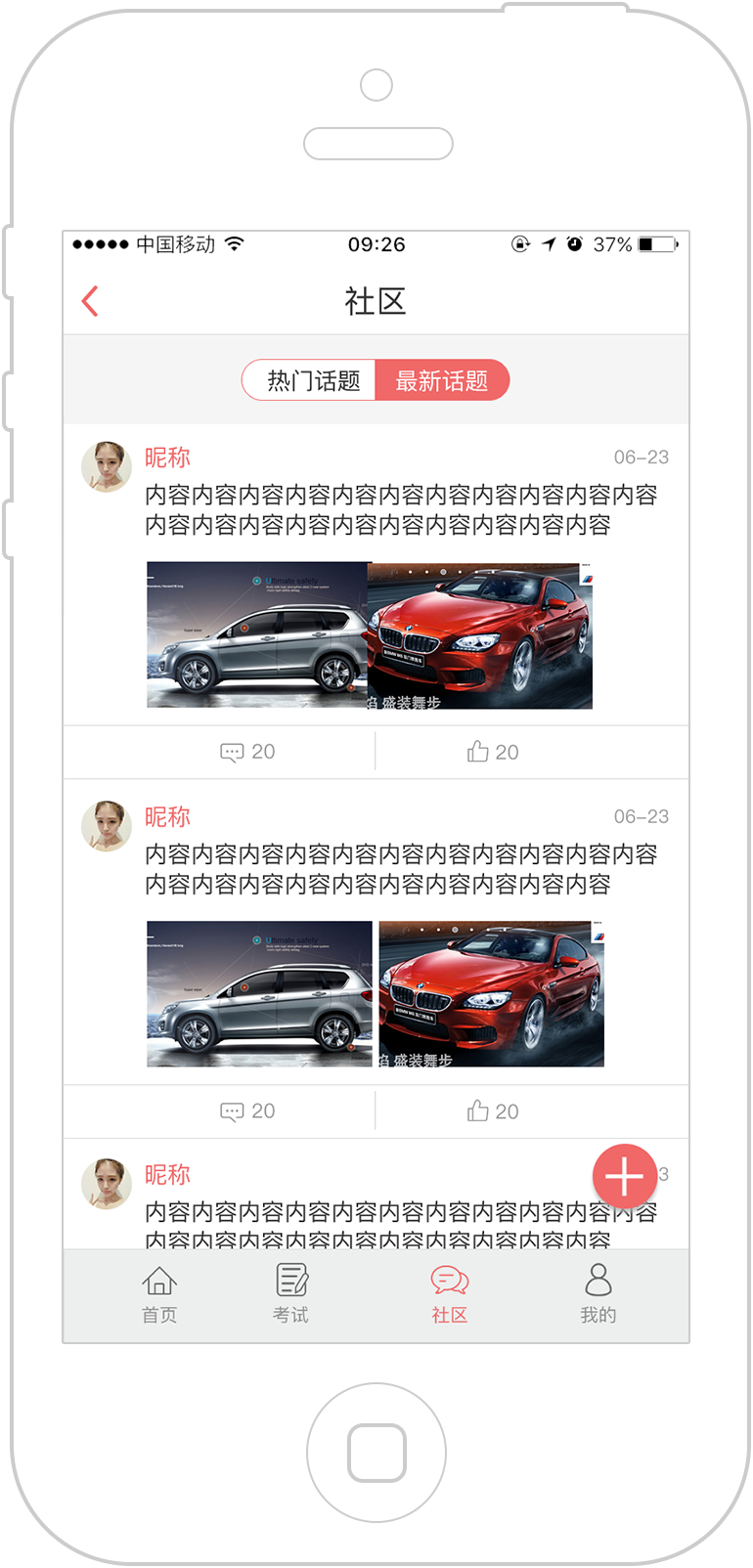
Task: Switch to the 热门话题 tab
Action: click(x=312, y=380)
